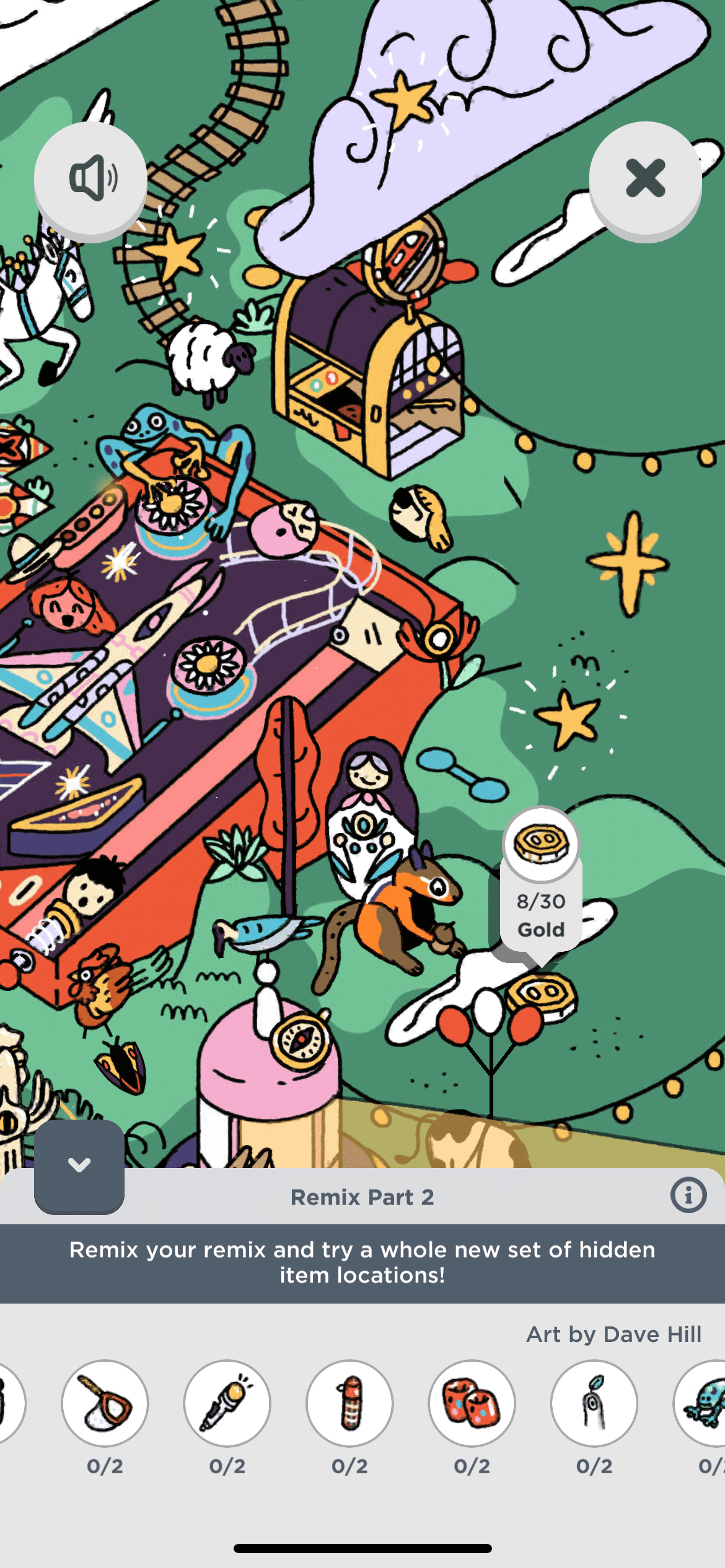Image resolution: width=725 pixels, height=1568 pixels.
Task: Open the Remix Part 2 info
Action: pos(688,1195)
